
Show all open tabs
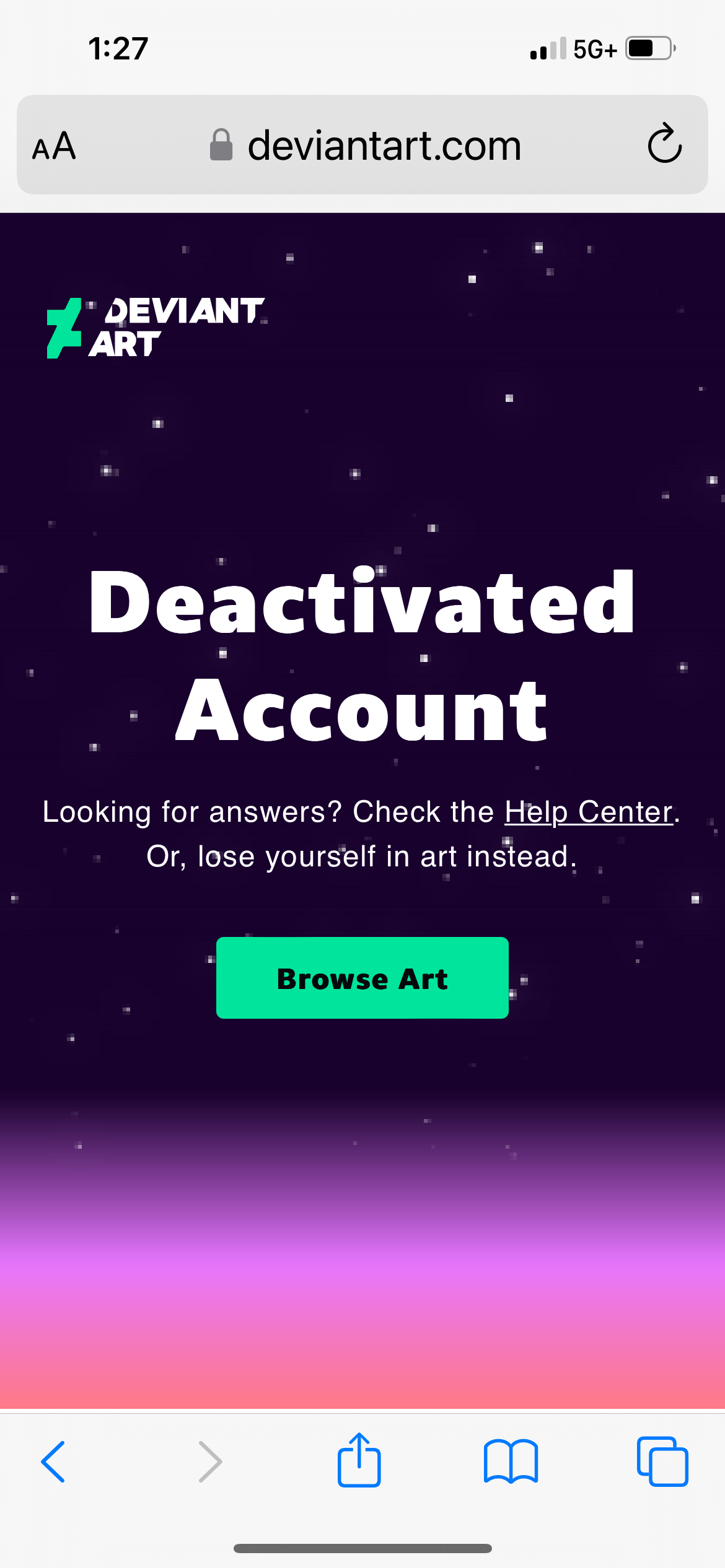(x=662, y=1461)
